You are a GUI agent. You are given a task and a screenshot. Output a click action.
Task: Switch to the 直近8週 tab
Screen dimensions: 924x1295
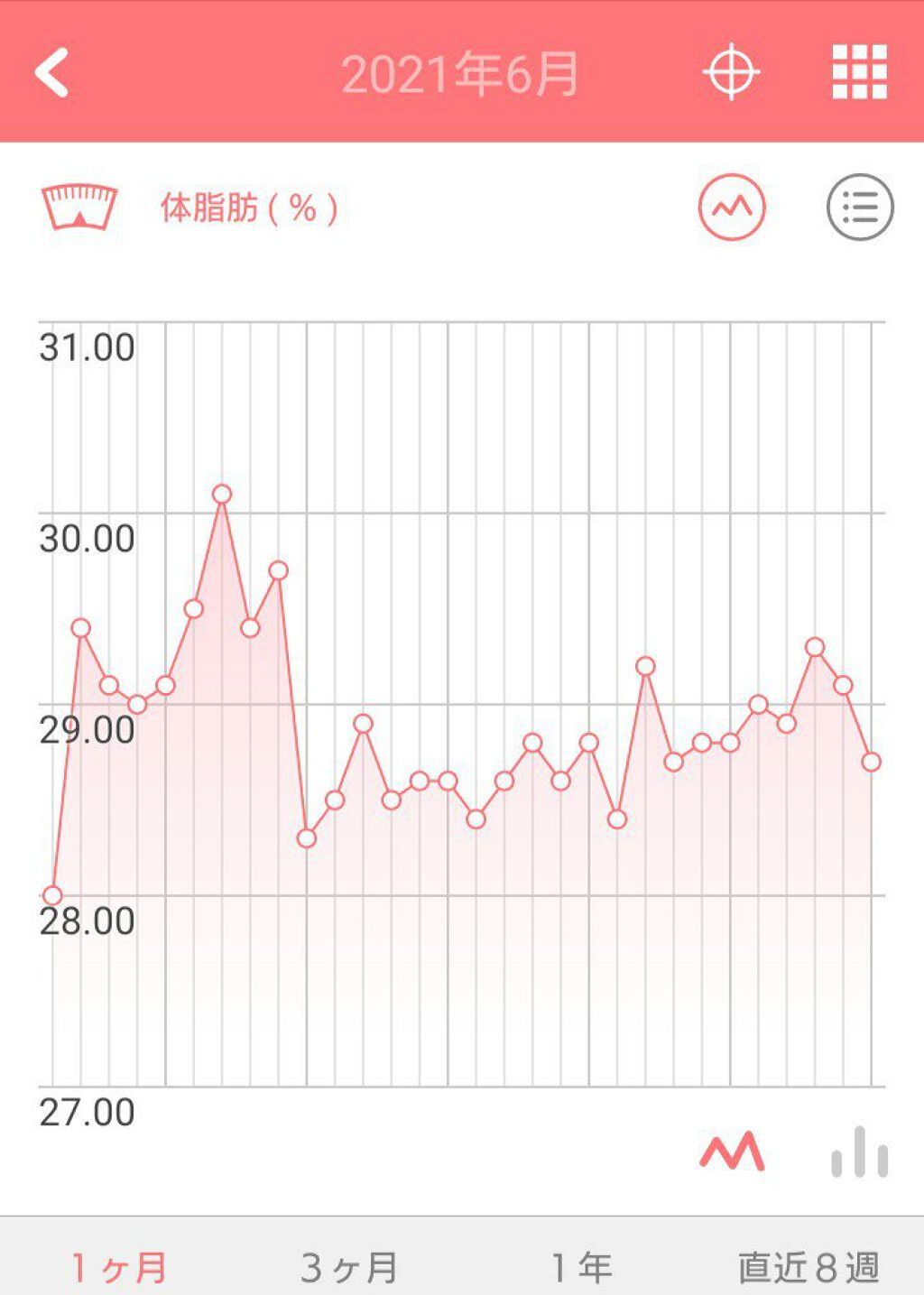click(808, 1267)
